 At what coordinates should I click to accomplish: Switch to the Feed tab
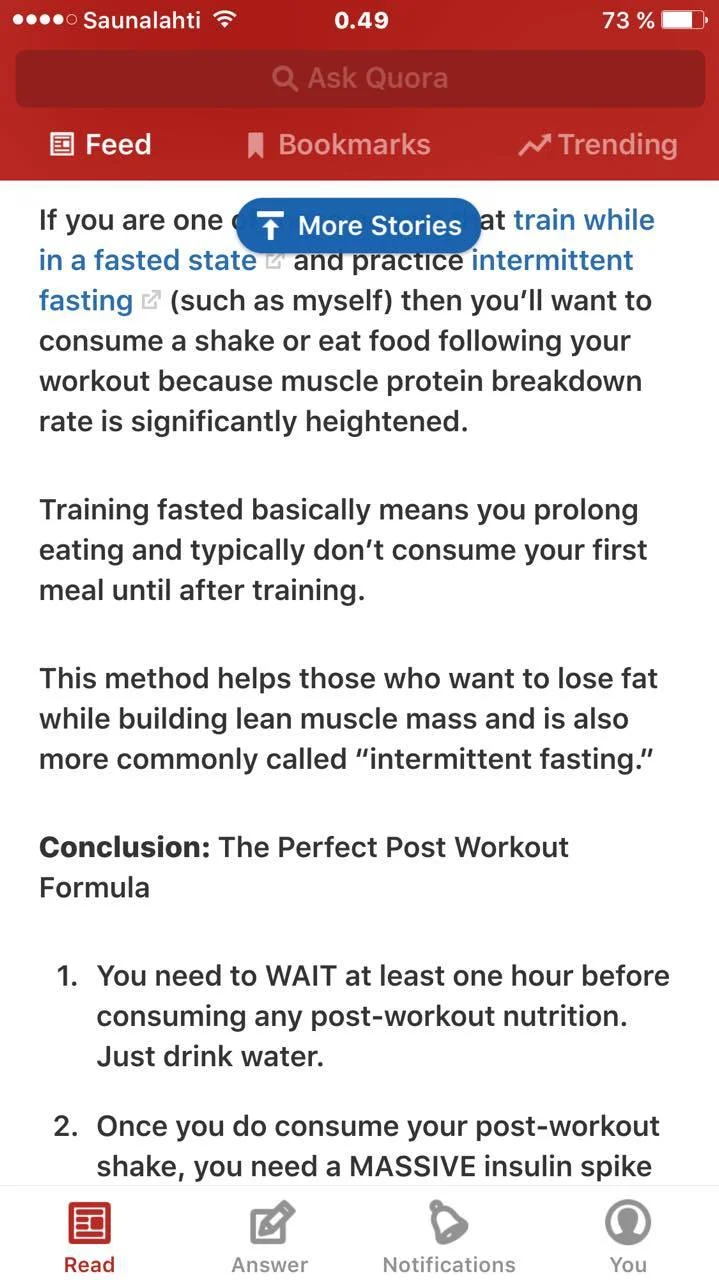point(101,145)
